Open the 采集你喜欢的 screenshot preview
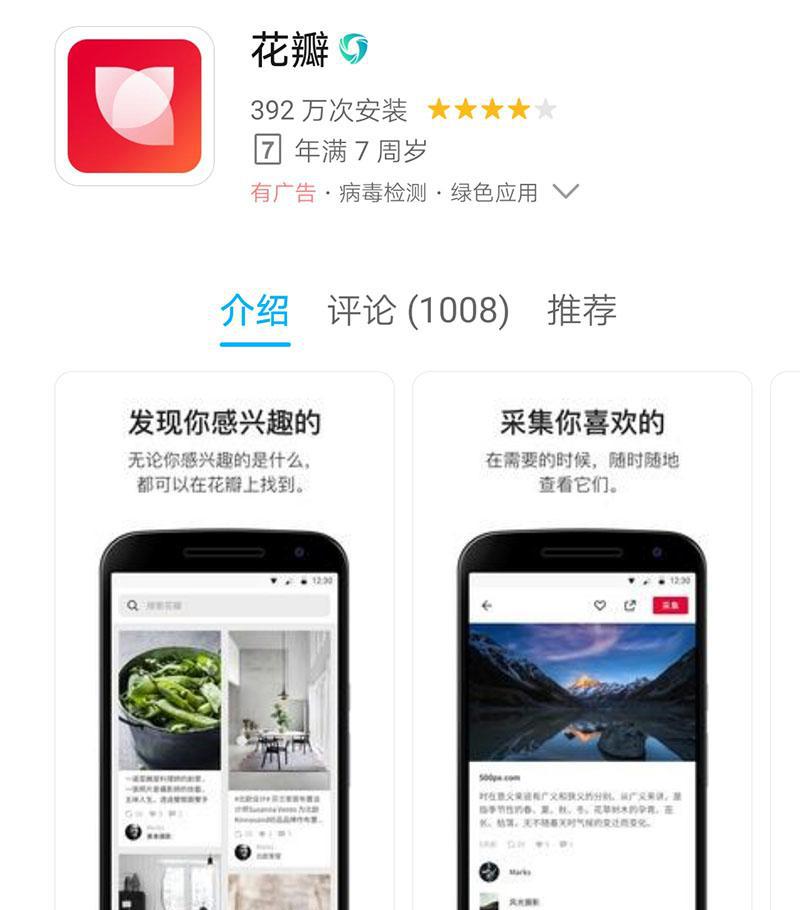 [x=582, y=640]
